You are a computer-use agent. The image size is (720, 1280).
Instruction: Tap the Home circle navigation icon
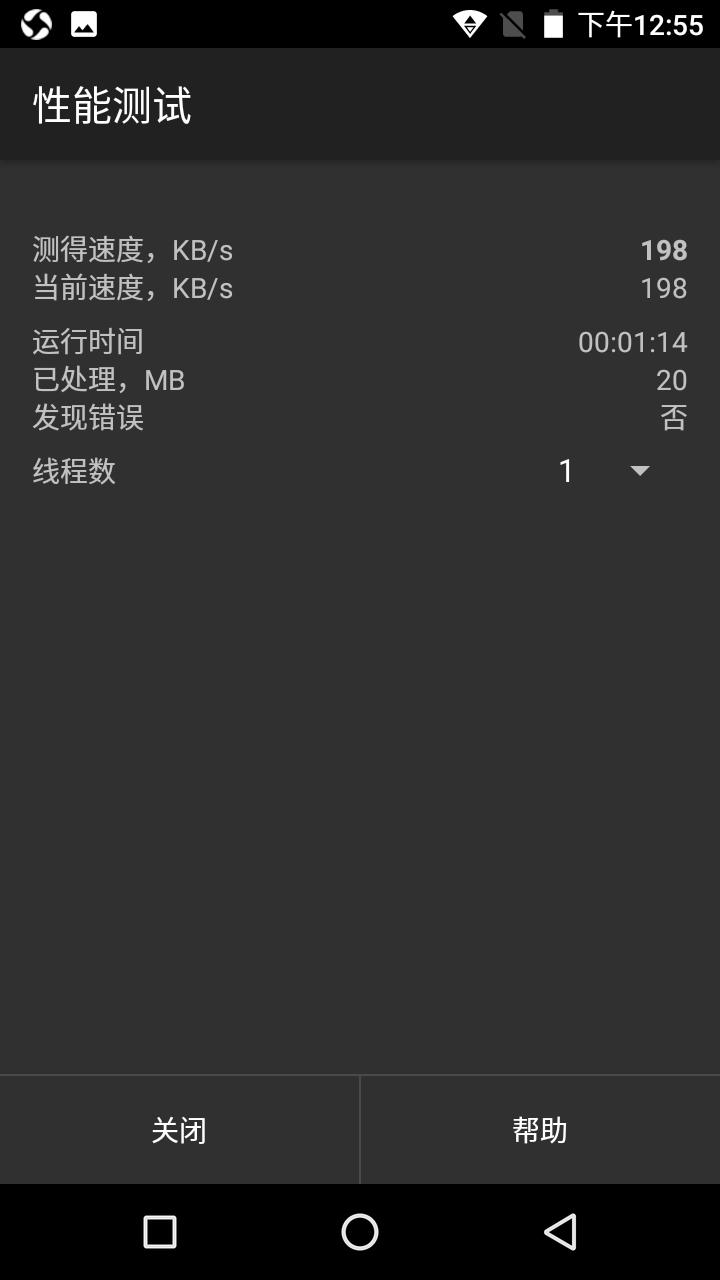click(x=359, y=1231)
